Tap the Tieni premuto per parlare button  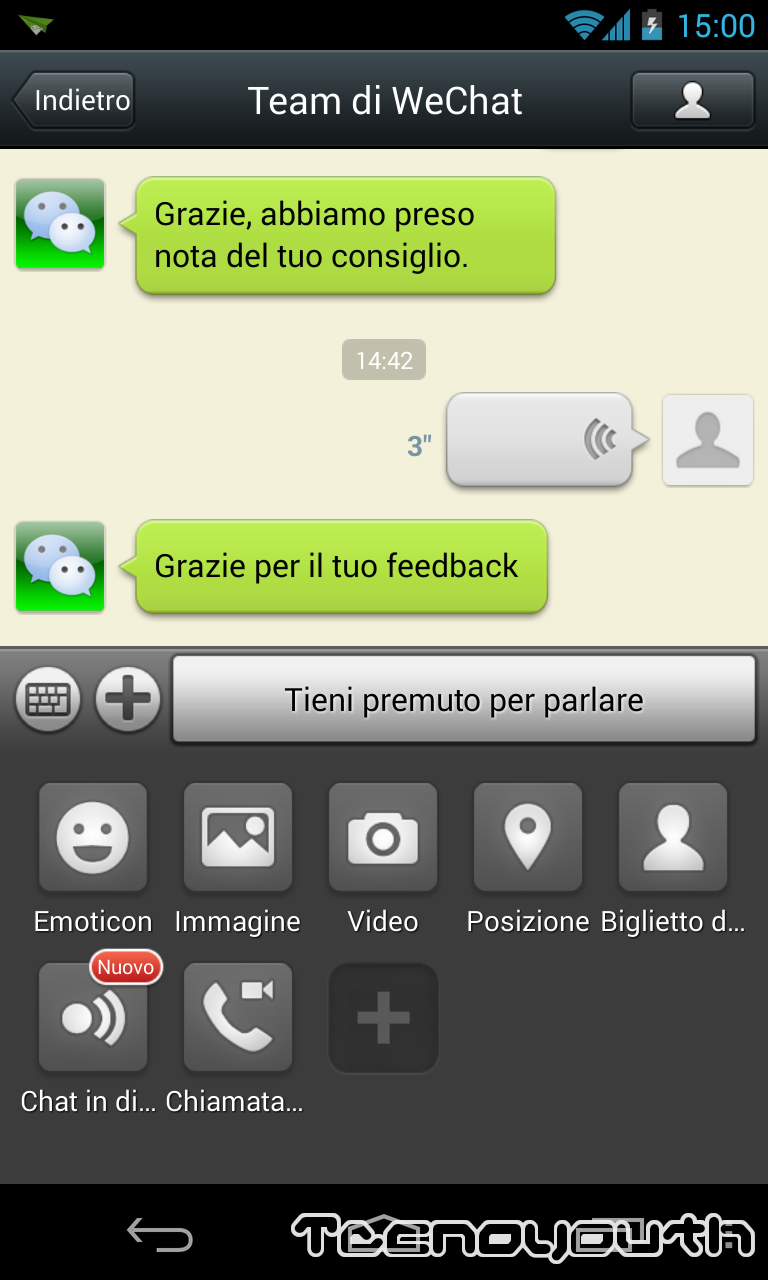tap(464, 699)
